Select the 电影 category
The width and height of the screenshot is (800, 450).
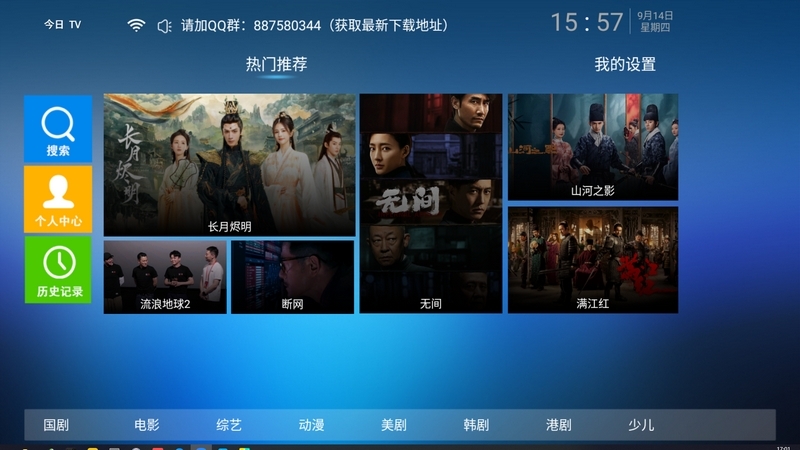147,425
